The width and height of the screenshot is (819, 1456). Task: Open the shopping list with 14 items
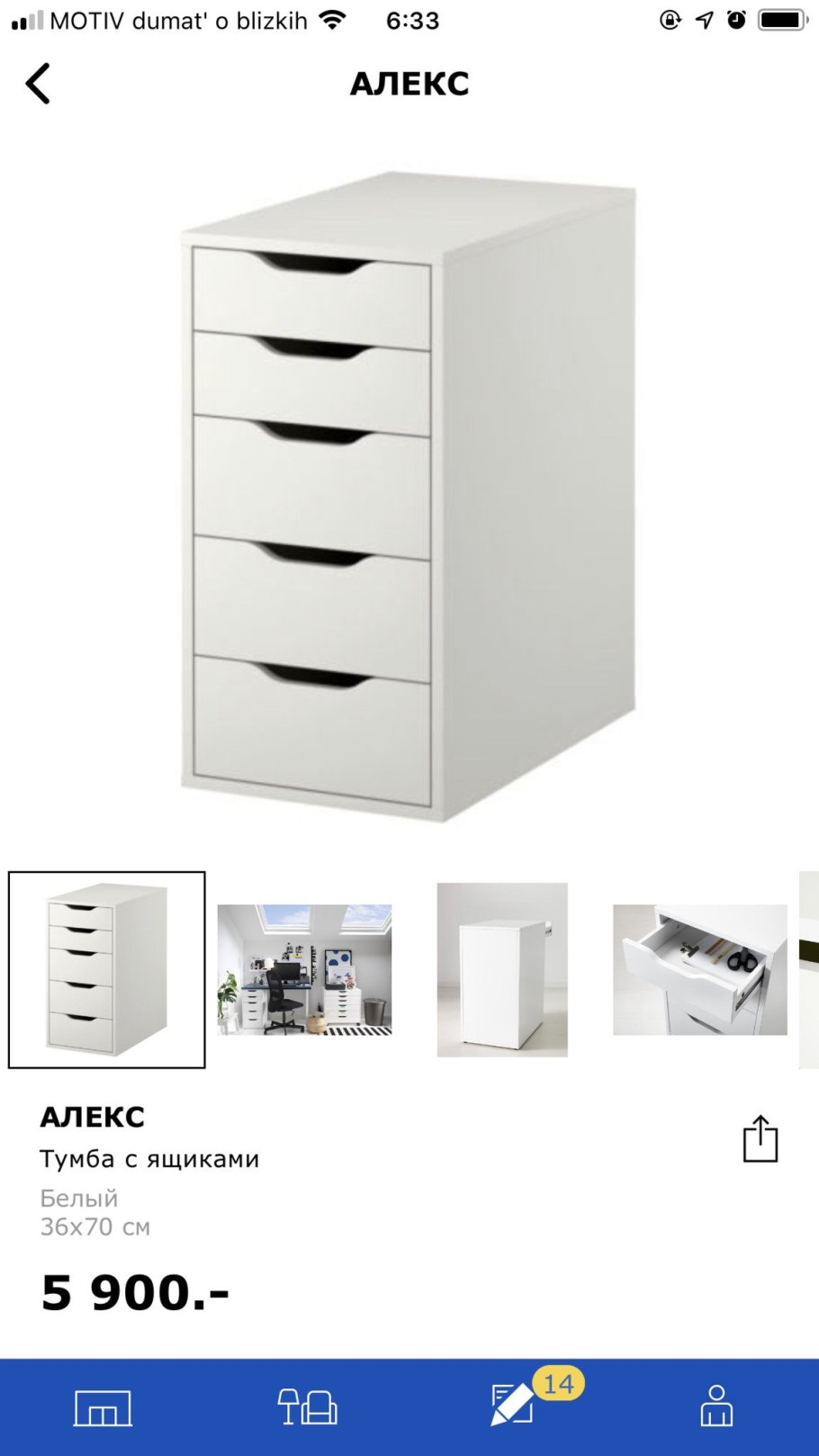click(x=514, y=1407)
